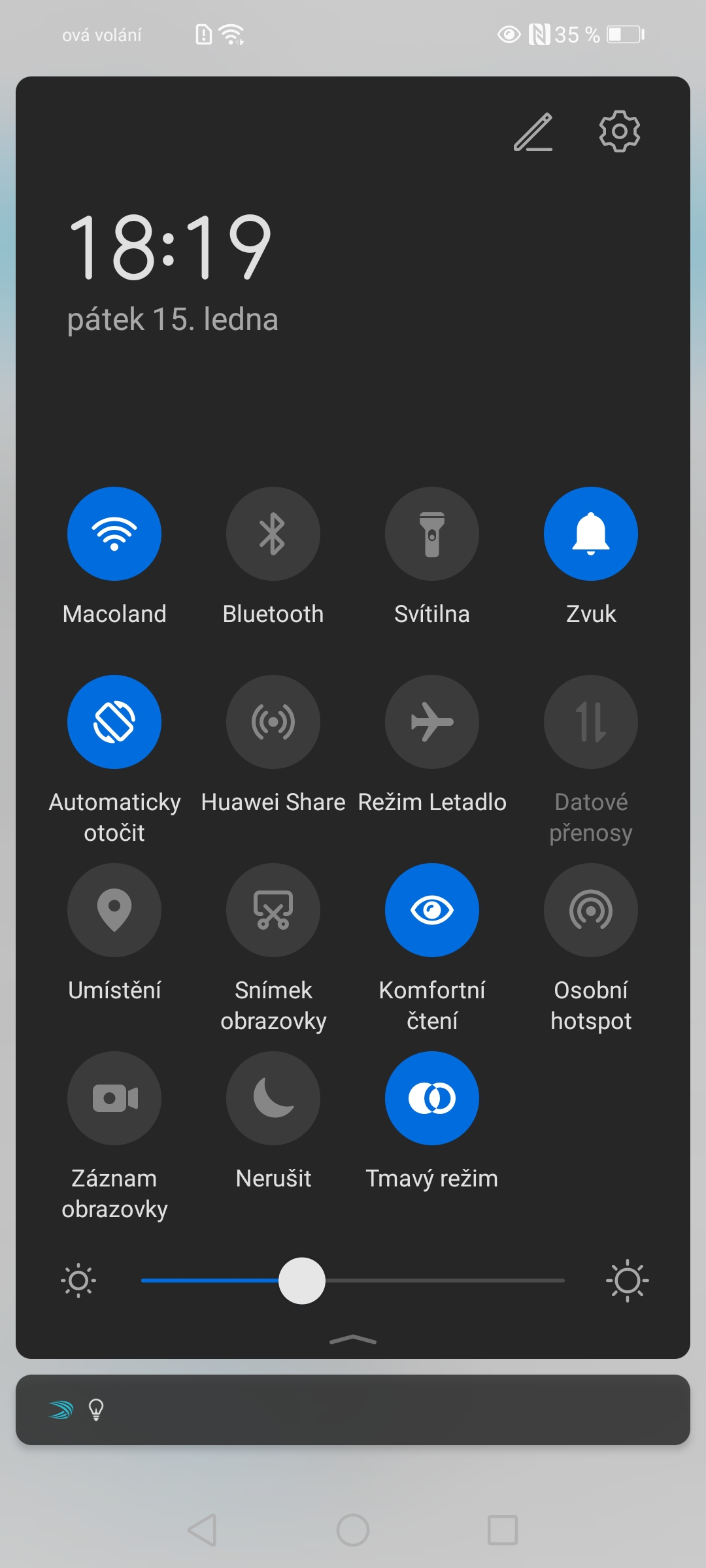Go to the home screen

pos(353,1530)
